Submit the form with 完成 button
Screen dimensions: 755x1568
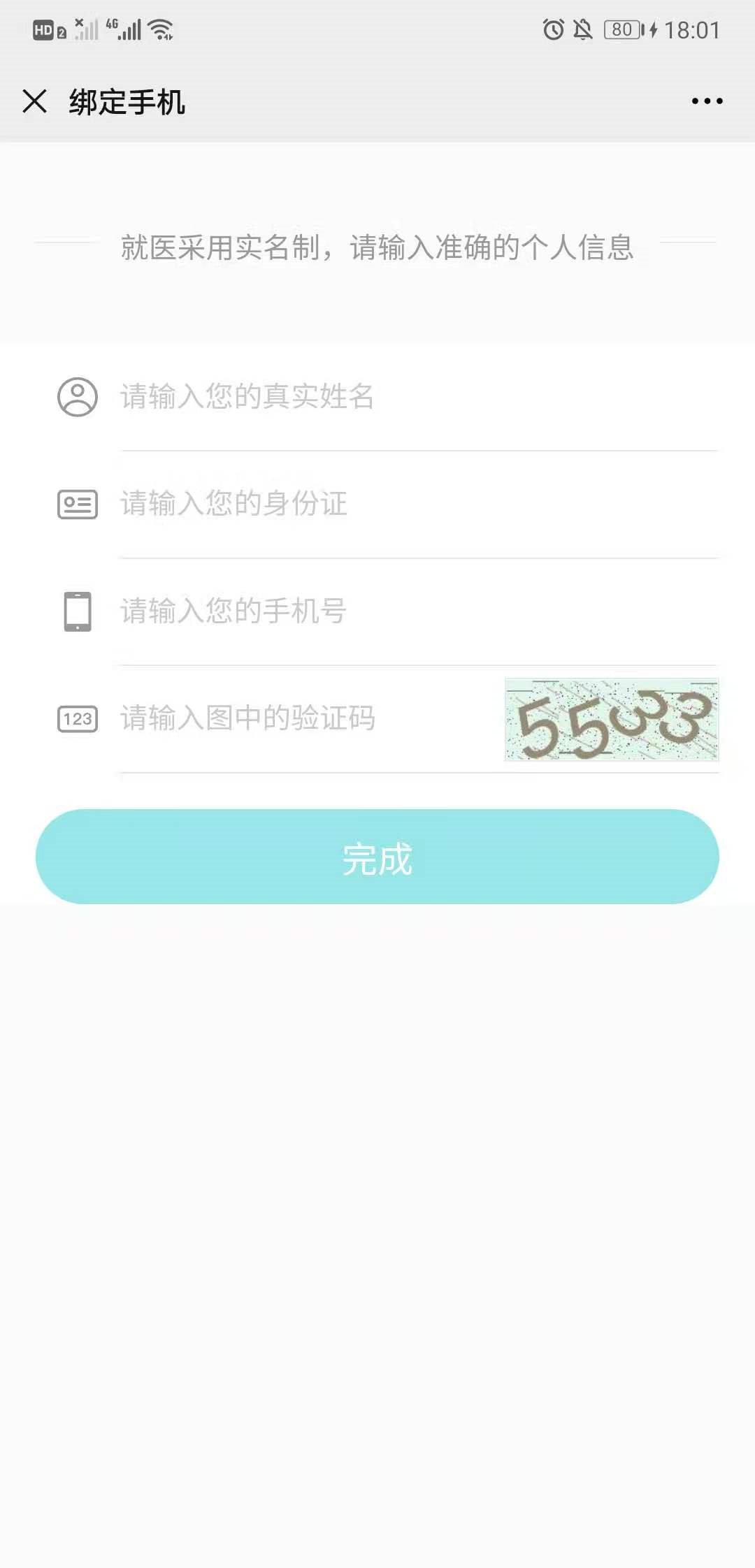coord(377,857)
